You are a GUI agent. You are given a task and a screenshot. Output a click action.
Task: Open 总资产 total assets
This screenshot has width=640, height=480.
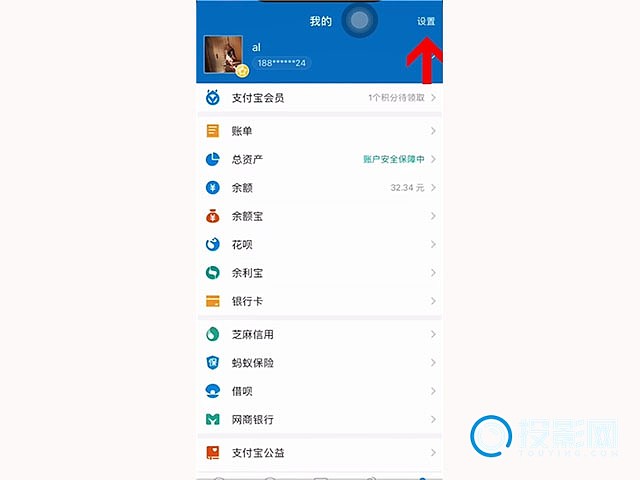[320, 159]
